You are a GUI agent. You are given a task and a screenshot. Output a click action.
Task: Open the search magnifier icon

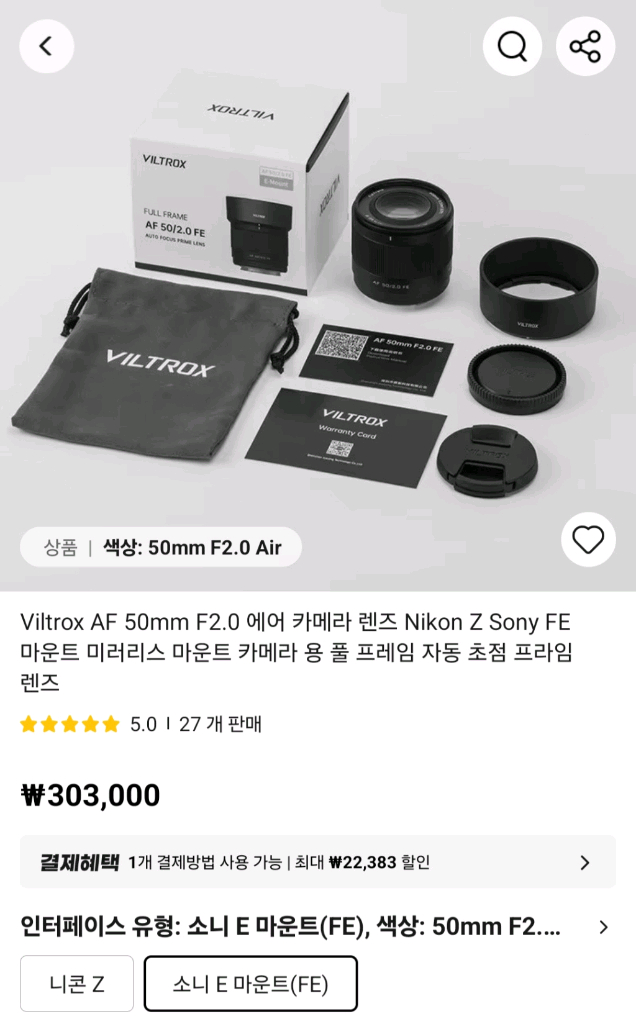tap(512, 46)
